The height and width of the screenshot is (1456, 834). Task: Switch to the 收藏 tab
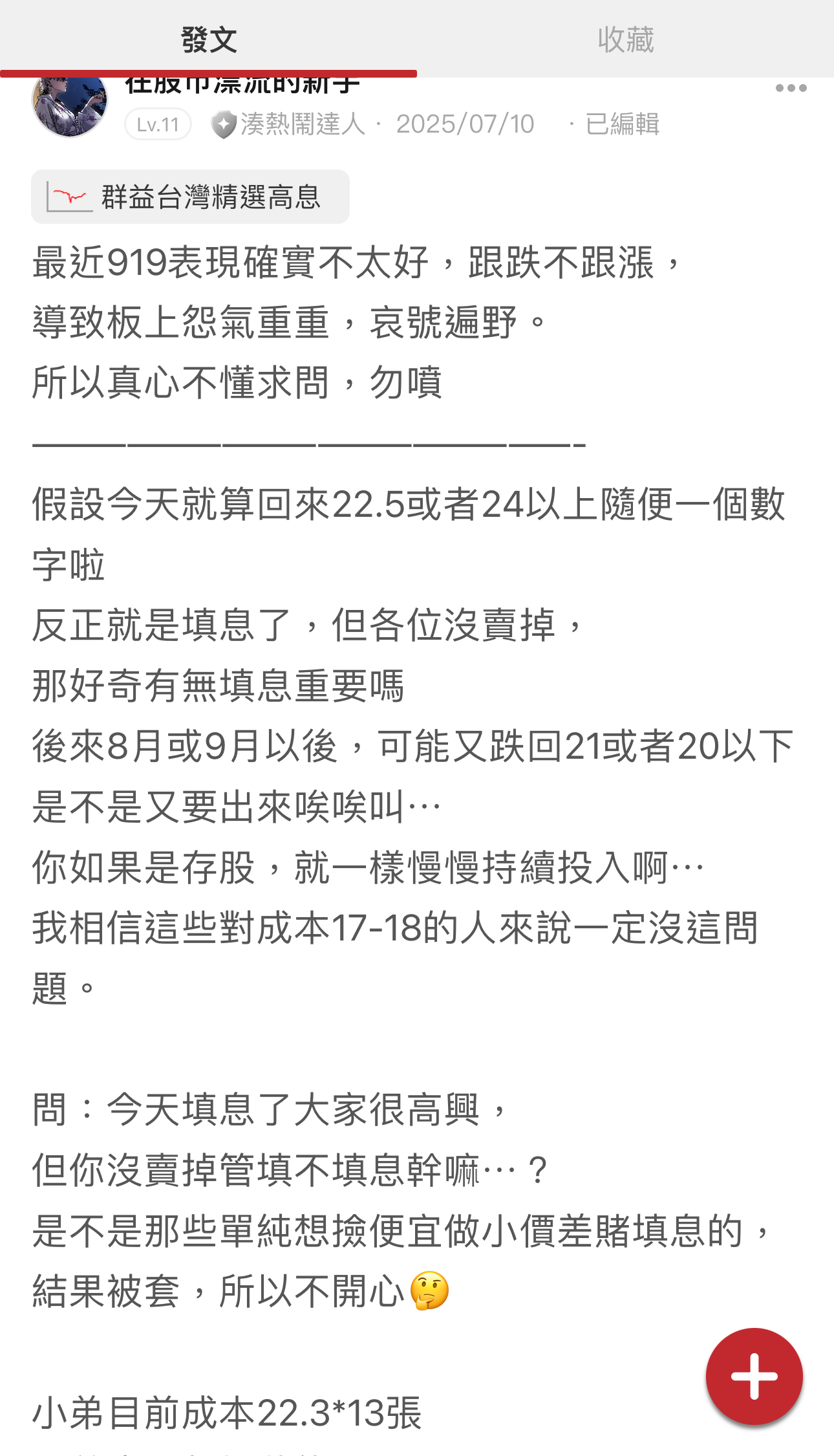pos(625,40)
